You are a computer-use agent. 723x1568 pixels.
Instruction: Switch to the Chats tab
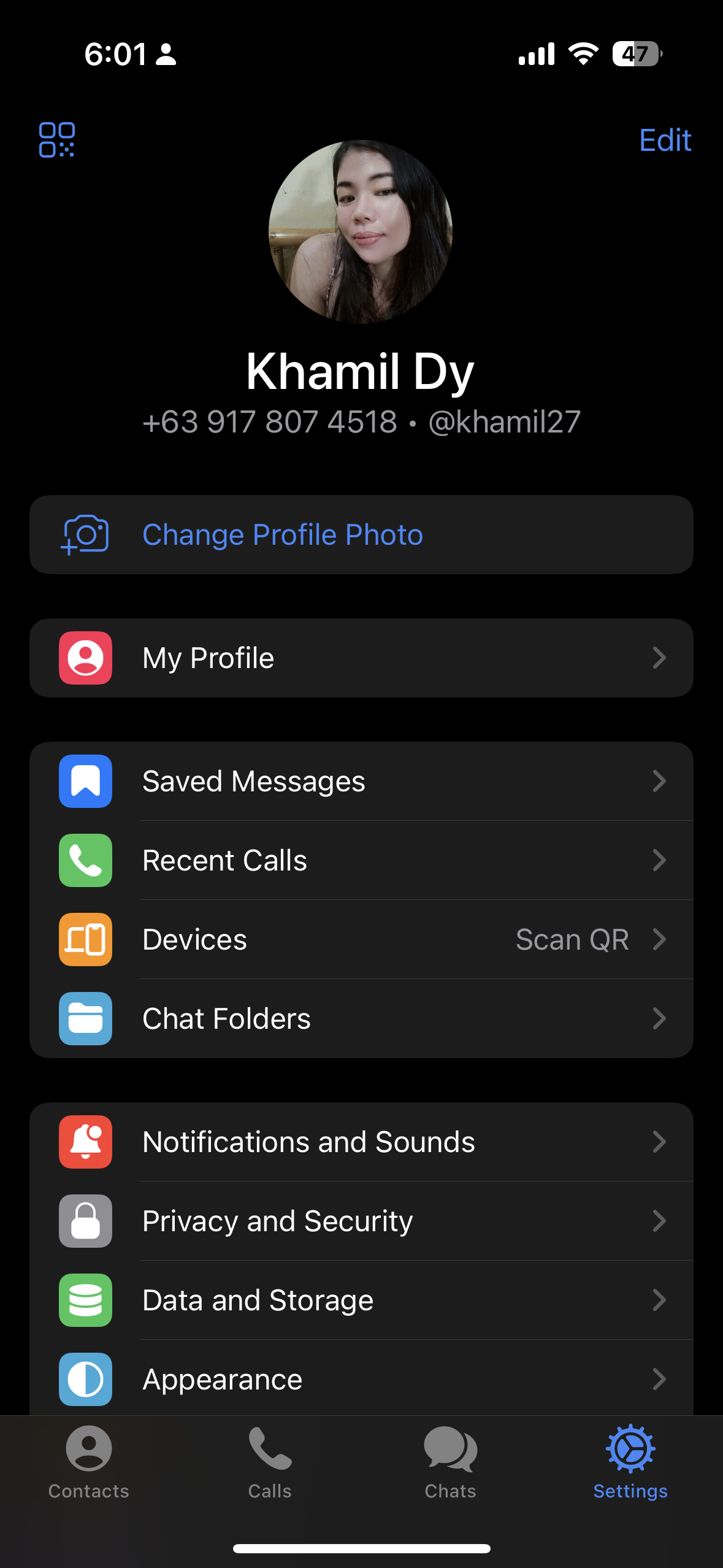pos(450,1463)
